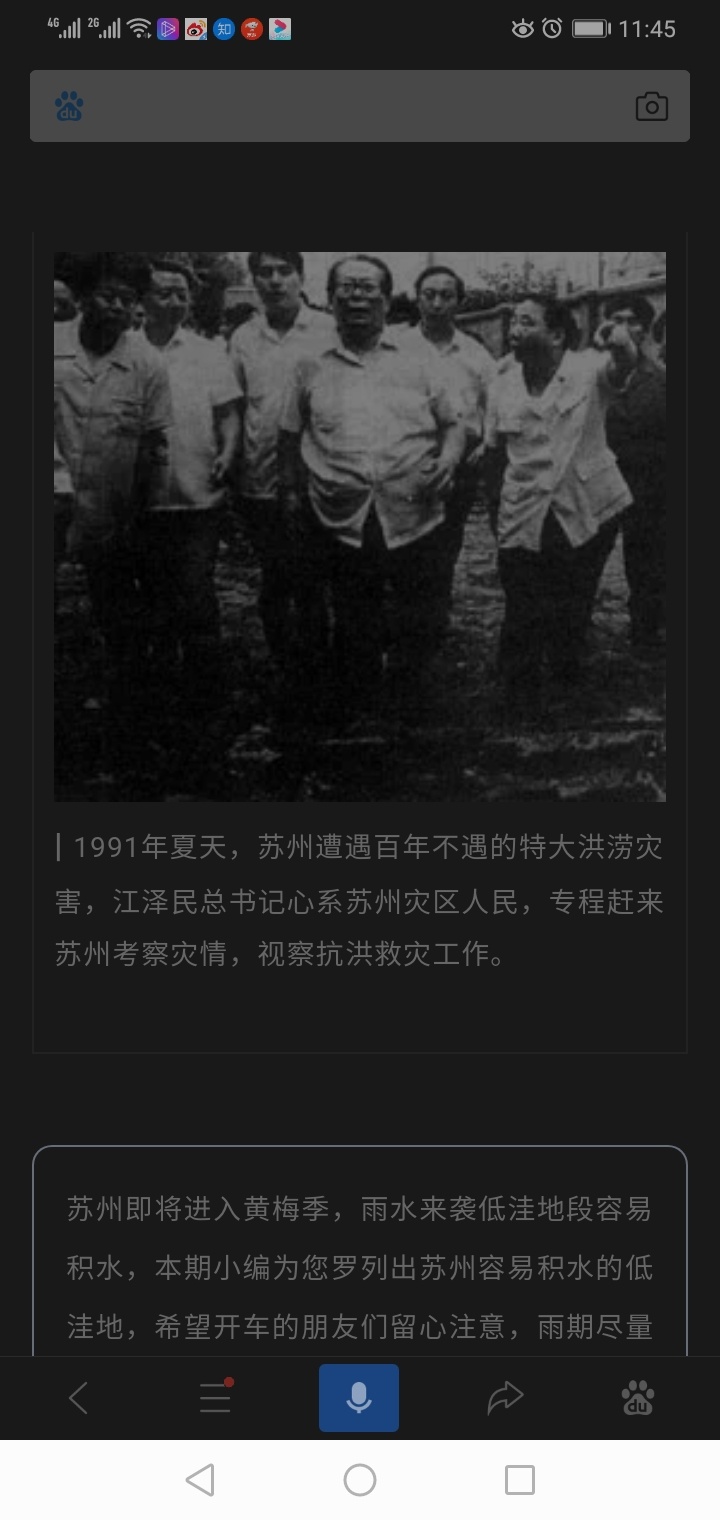720x1520 pixels.
Task: Share this article
Action: point(505,1398)
